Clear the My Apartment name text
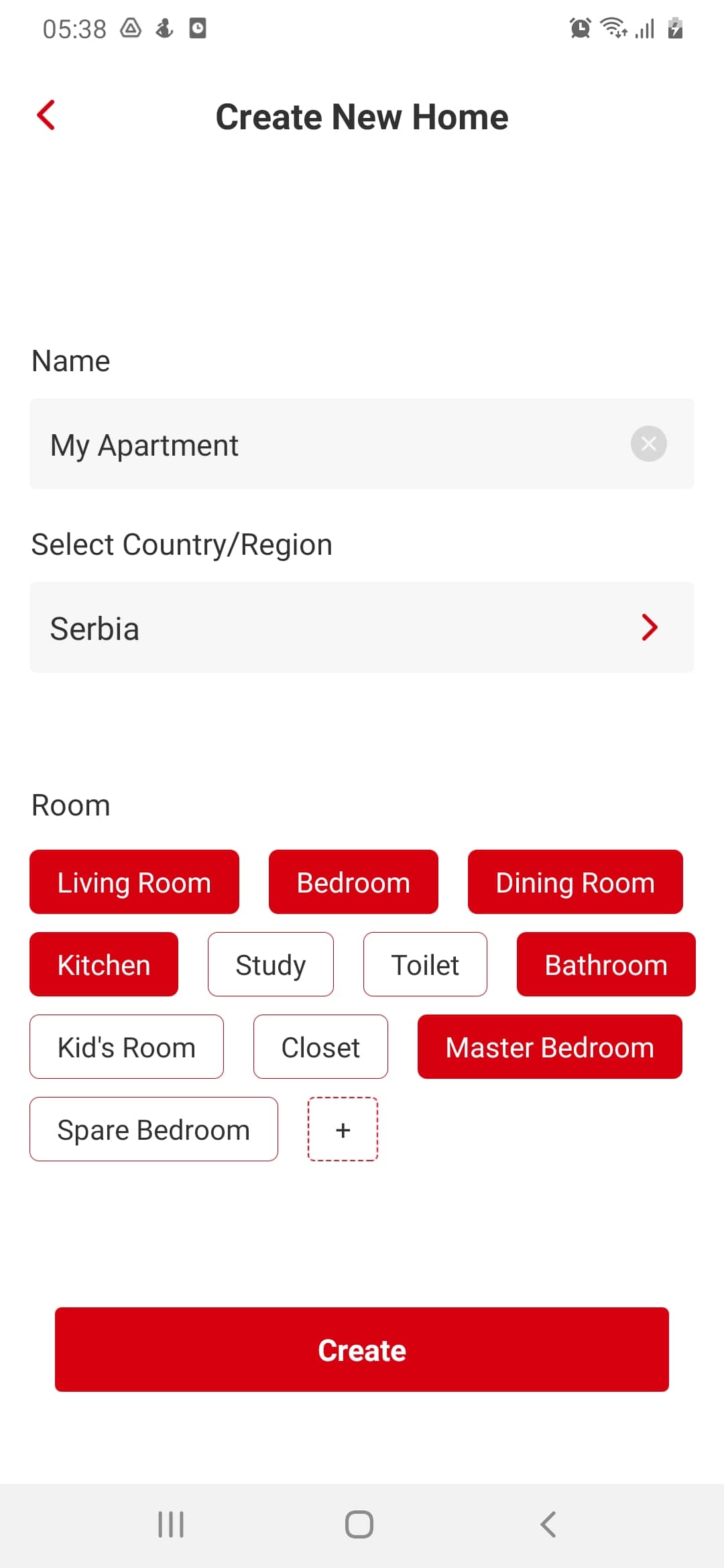 648,444
